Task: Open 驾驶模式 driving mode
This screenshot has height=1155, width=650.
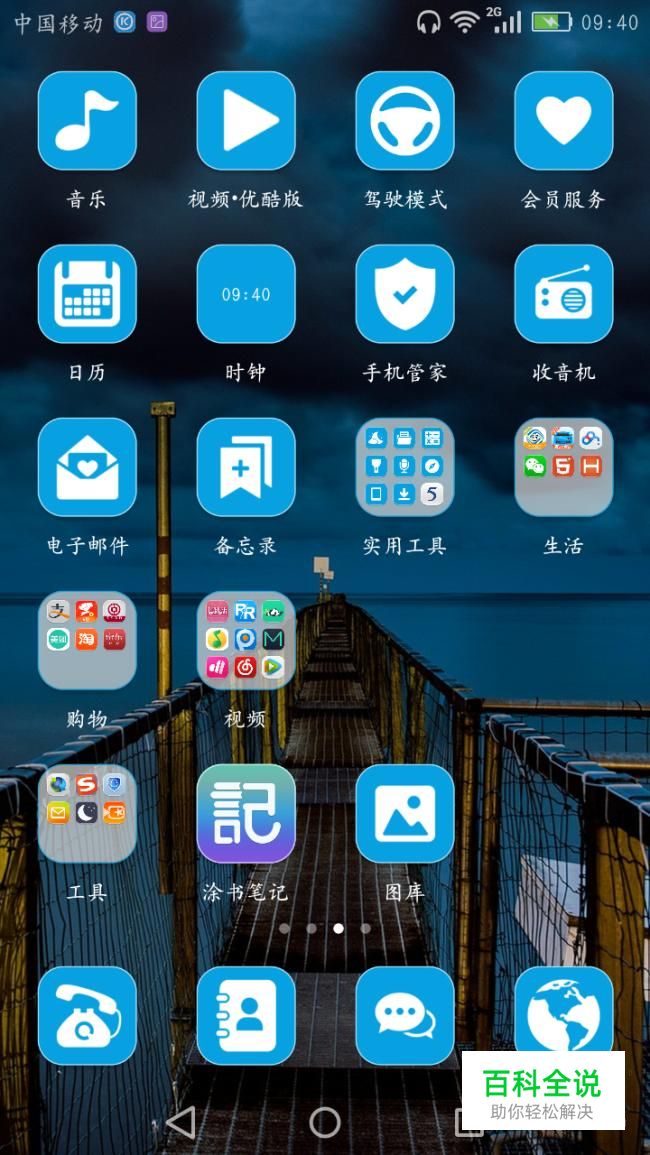Action: [405, 121]
